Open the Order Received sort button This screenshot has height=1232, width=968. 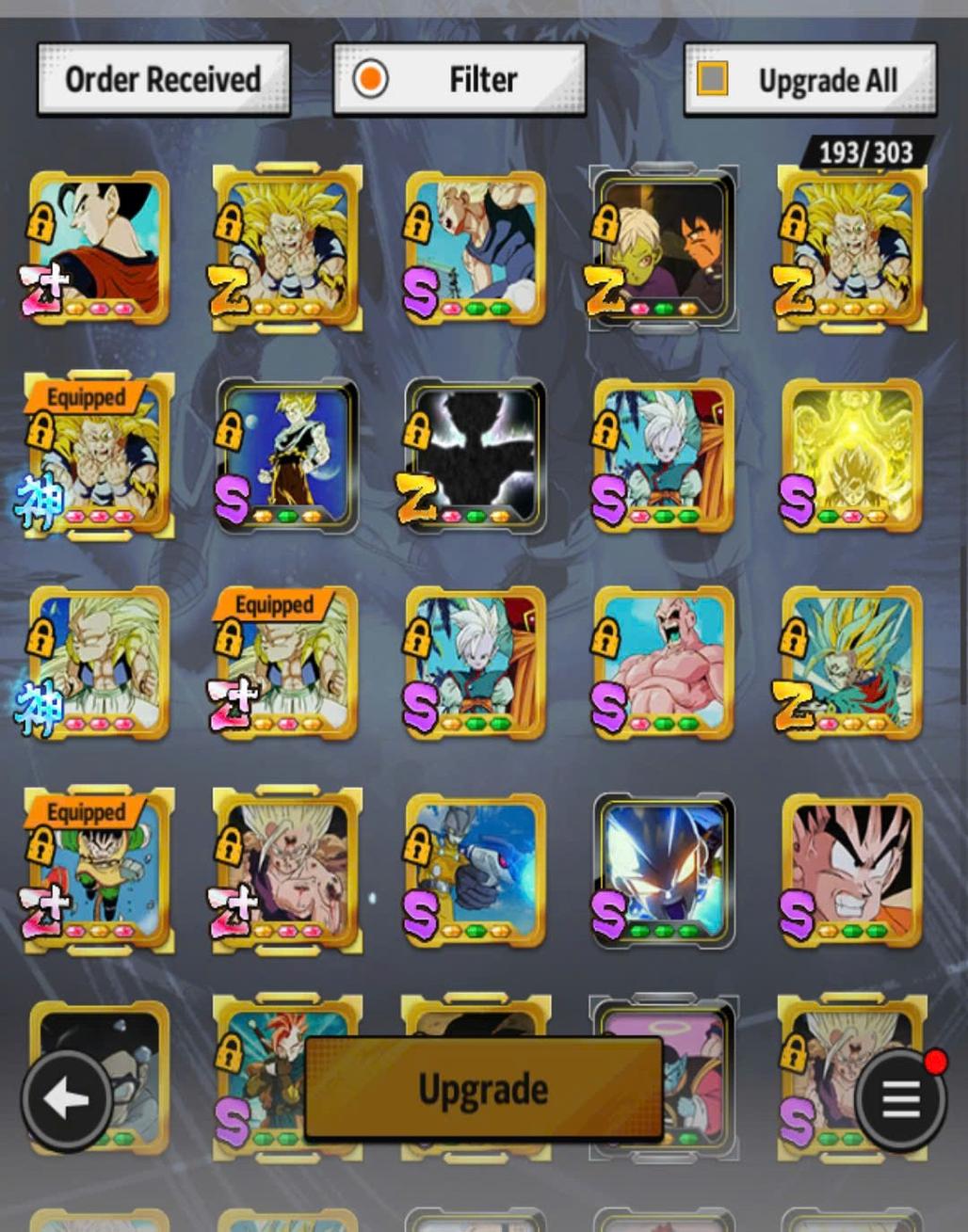point(163,80)
